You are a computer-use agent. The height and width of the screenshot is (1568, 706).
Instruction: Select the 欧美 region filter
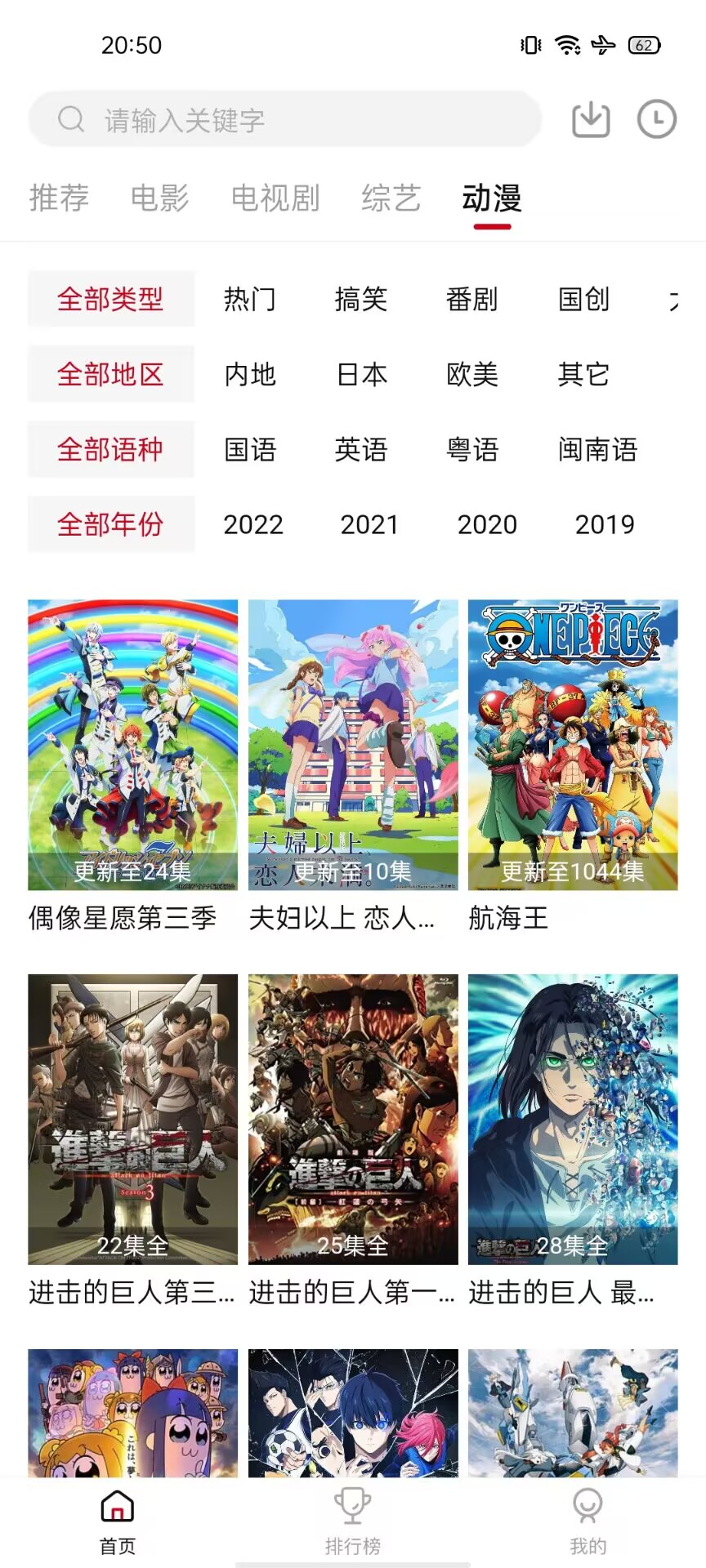[x=472, y=375]
